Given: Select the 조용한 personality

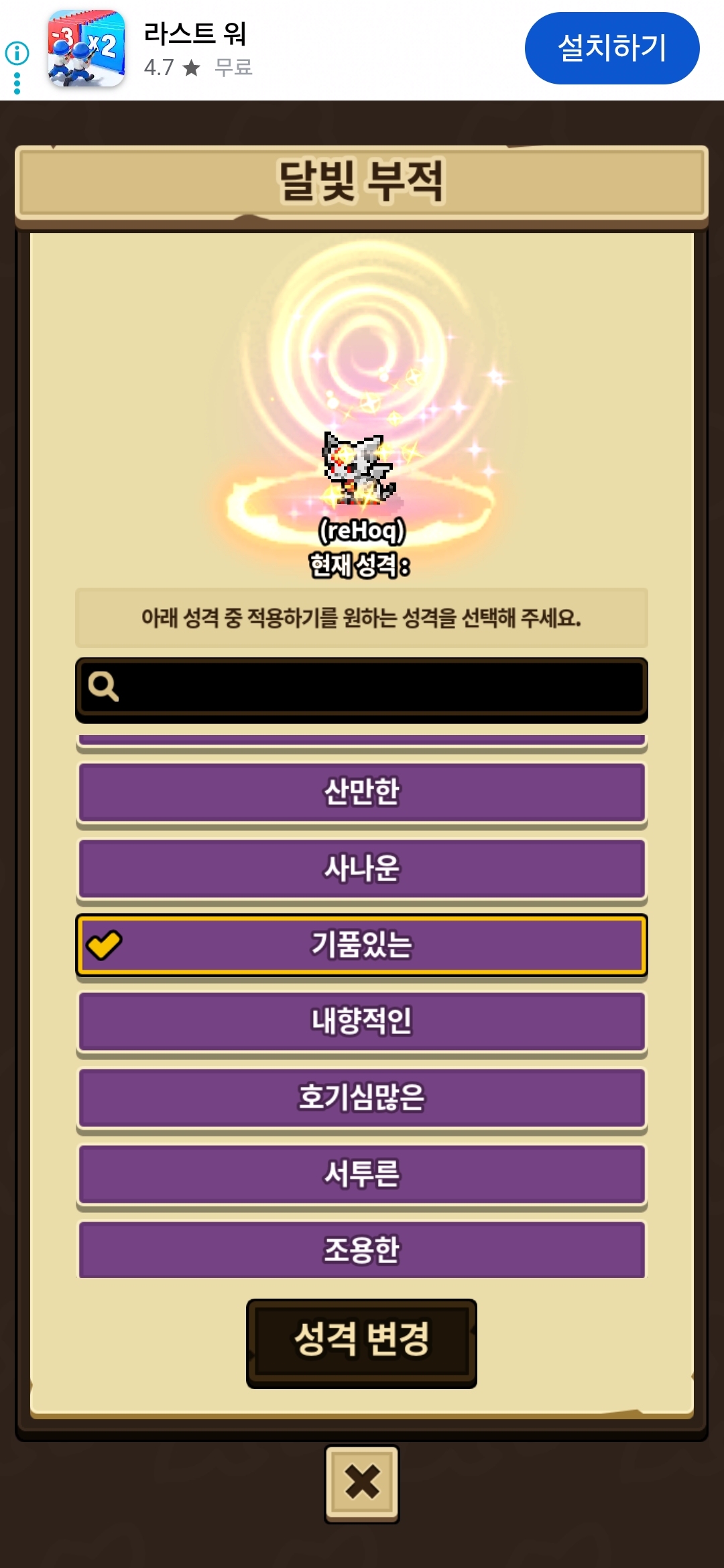Looking at the screenshot, I should [362, 1249].
